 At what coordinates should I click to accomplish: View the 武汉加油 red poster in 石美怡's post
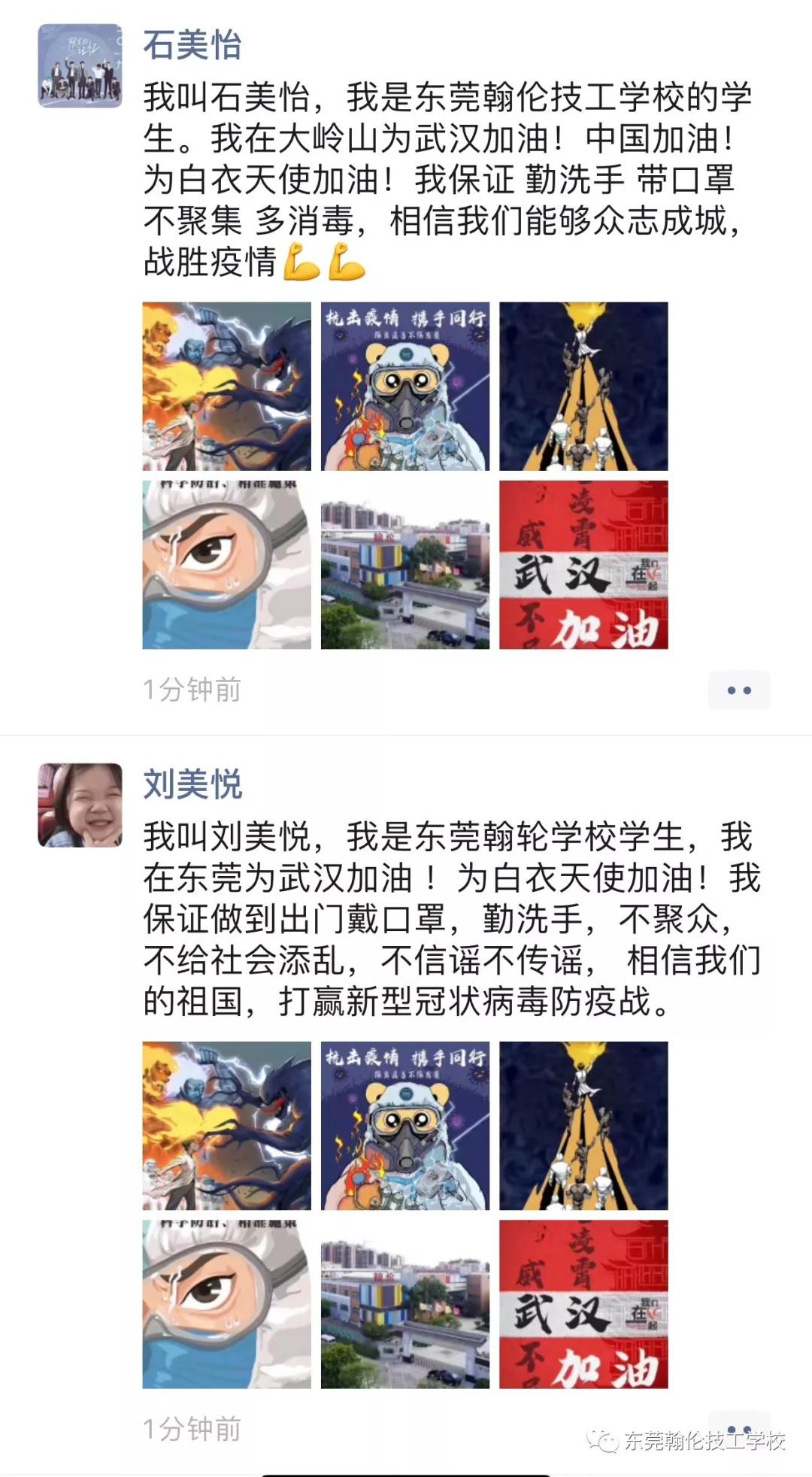[583, 565]
